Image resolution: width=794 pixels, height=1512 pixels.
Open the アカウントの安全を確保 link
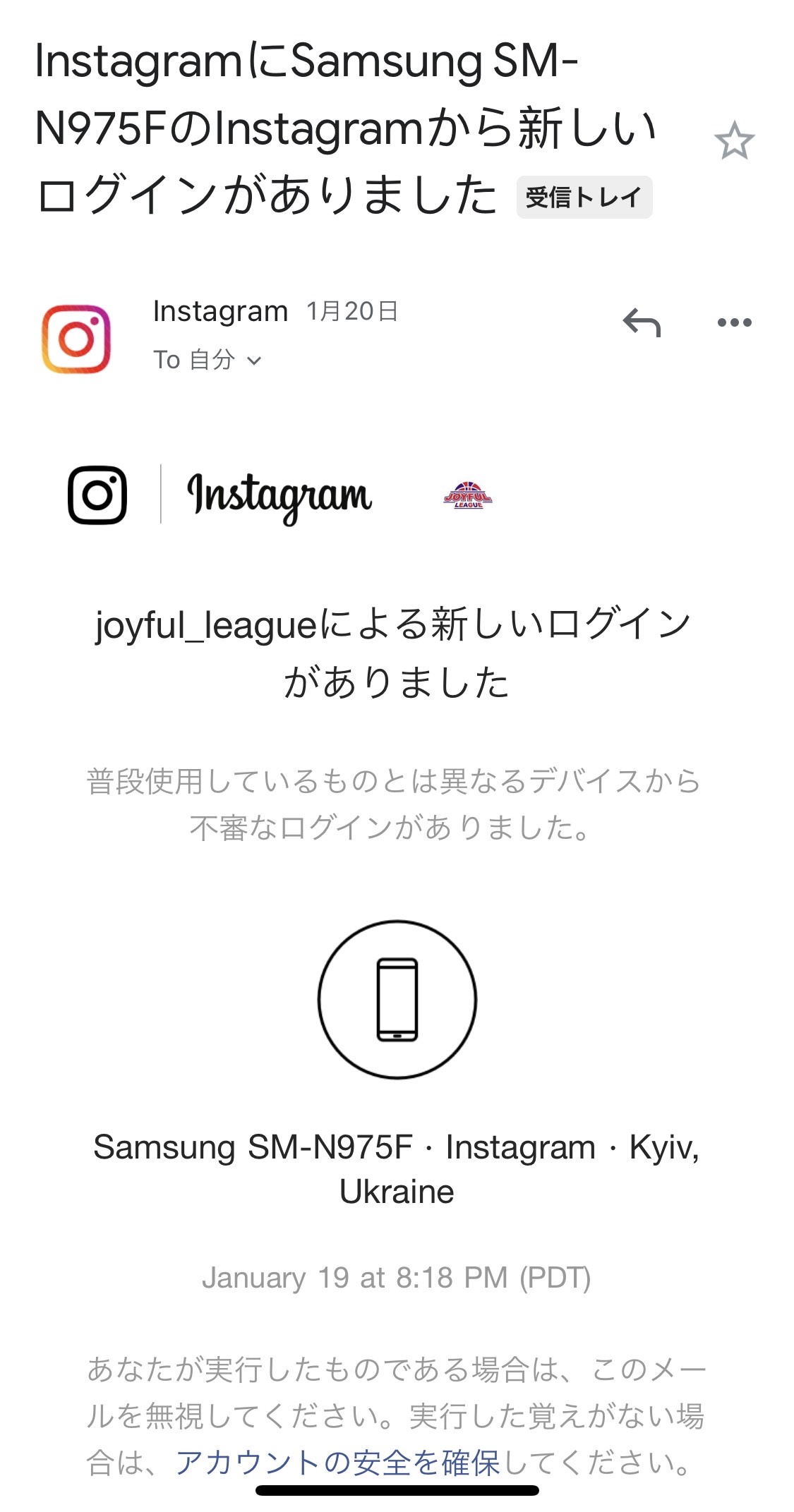337,1463
